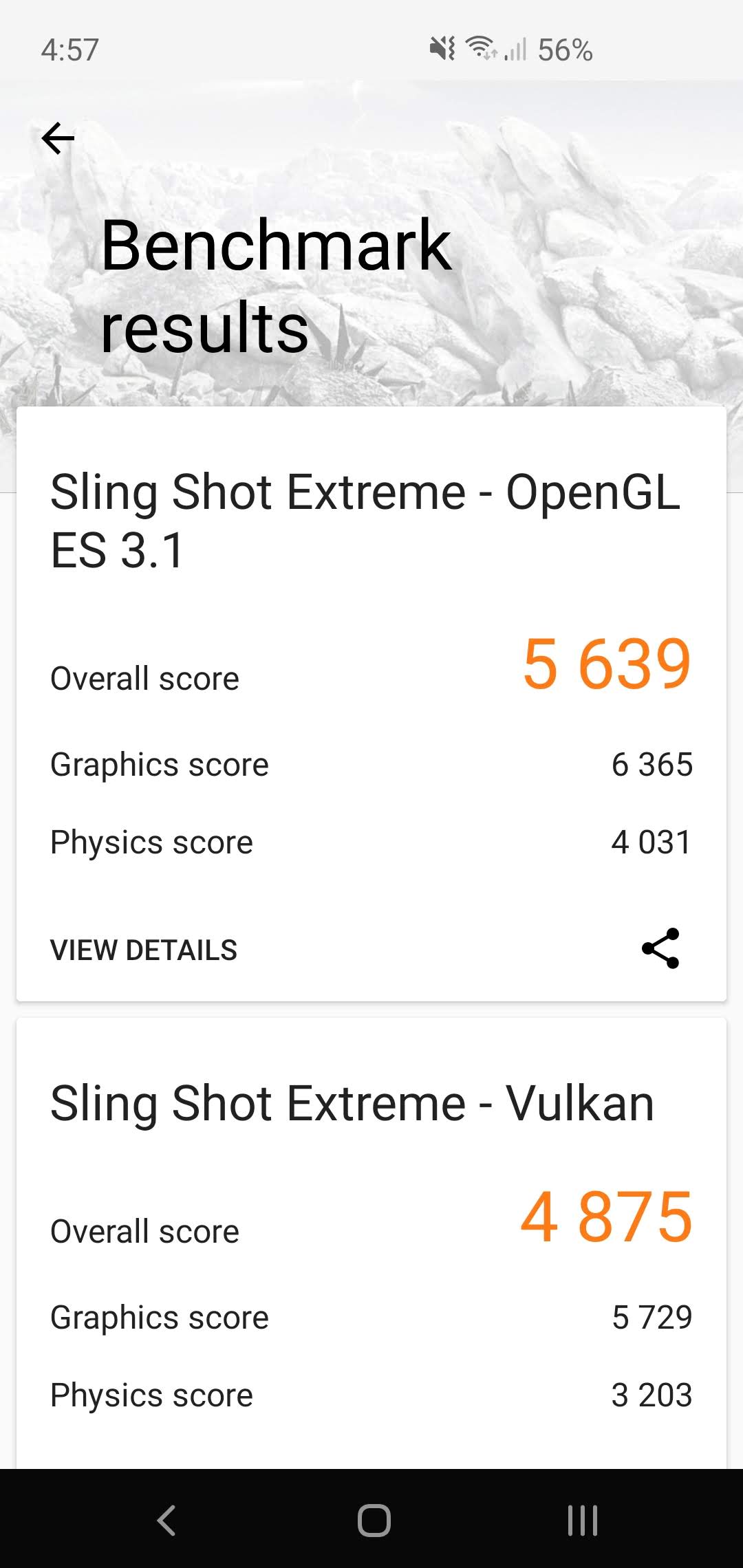The width and height of the screenshot is (743, 1568).
Task: Open the recent apps overview
Action: 582,1520
